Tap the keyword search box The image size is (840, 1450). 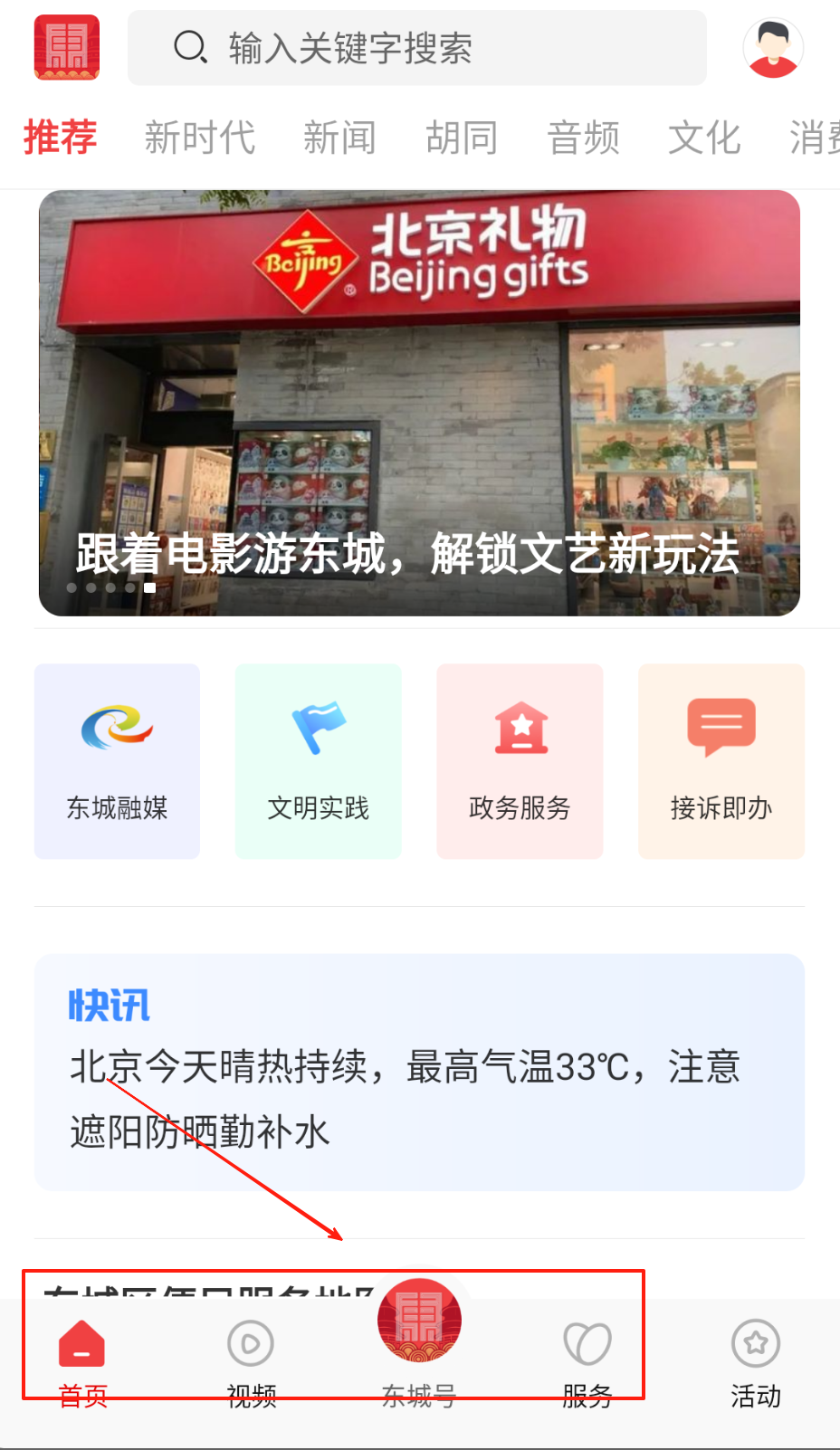(416, 48)
